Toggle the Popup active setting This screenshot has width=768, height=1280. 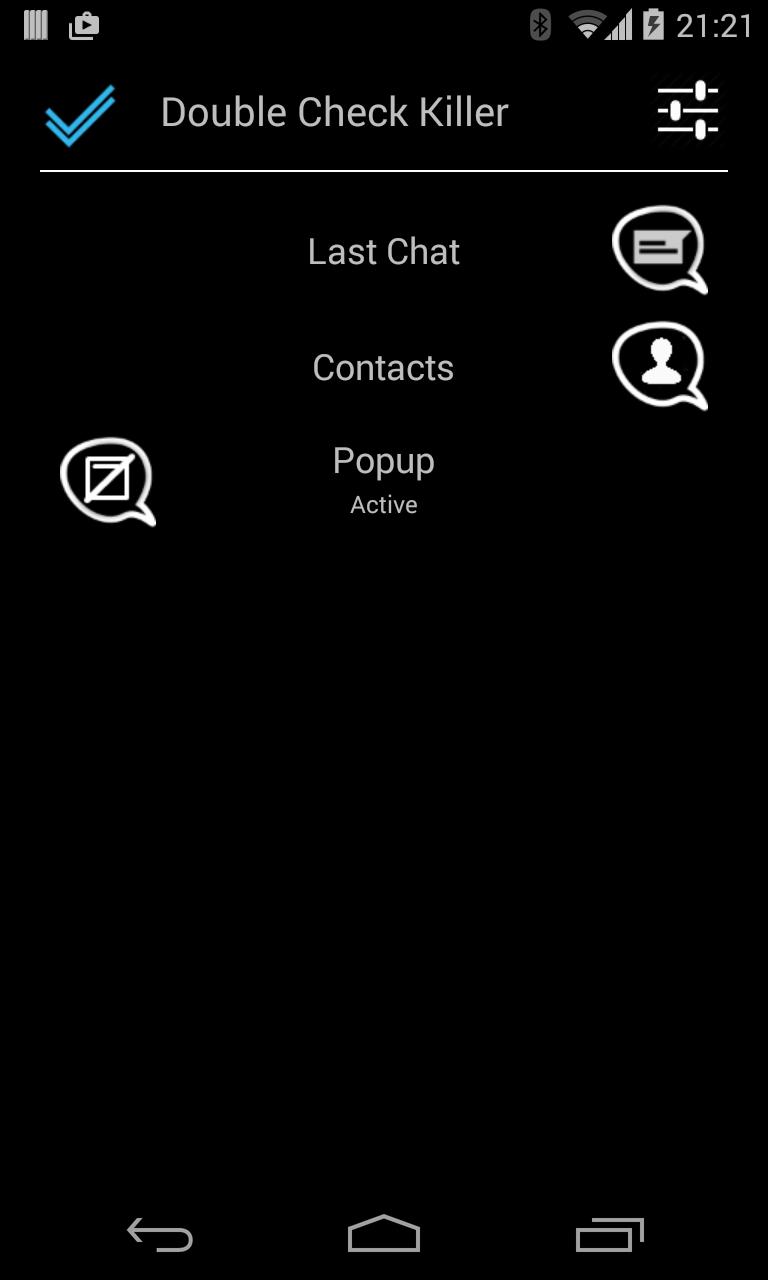[384, 478]
